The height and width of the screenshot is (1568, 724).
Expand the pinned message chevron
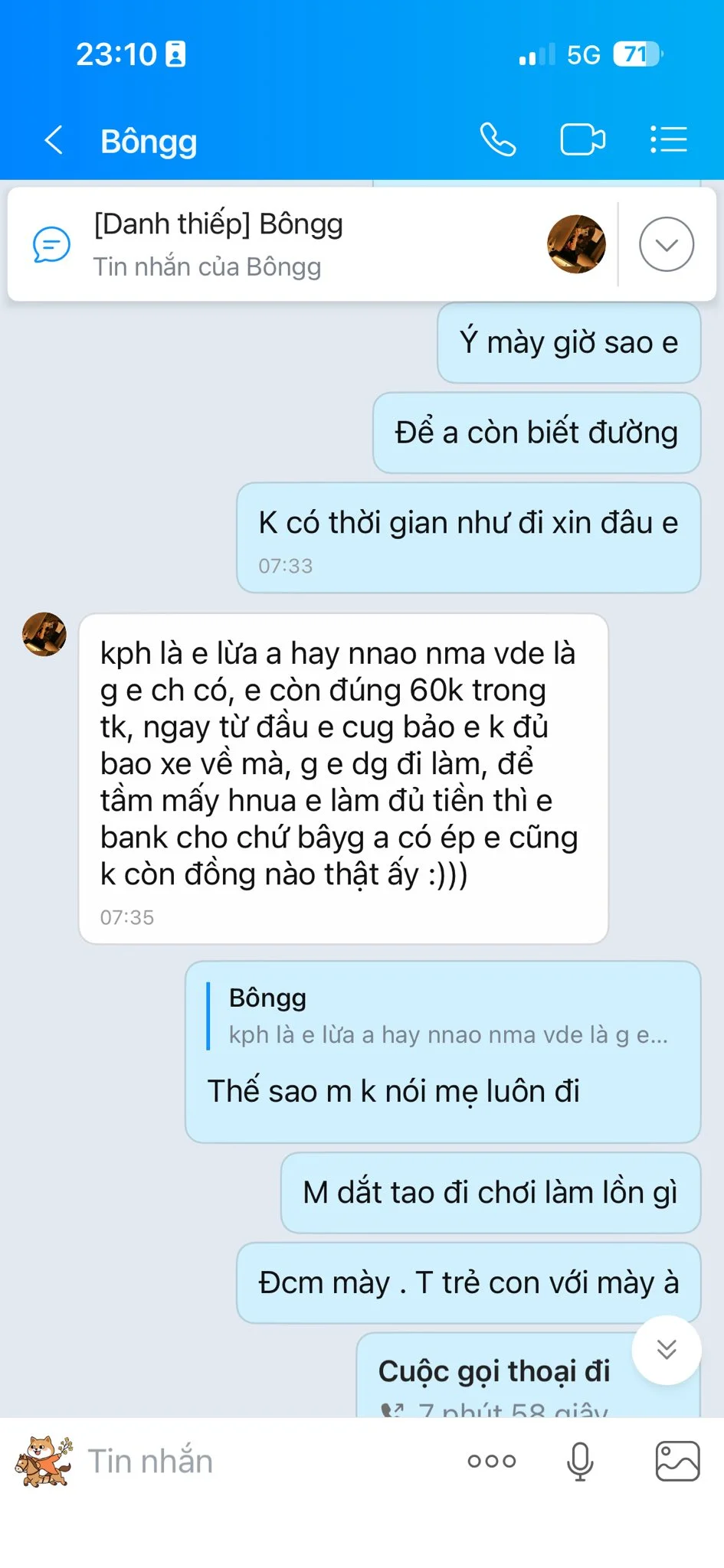click(x=667, y=244)
